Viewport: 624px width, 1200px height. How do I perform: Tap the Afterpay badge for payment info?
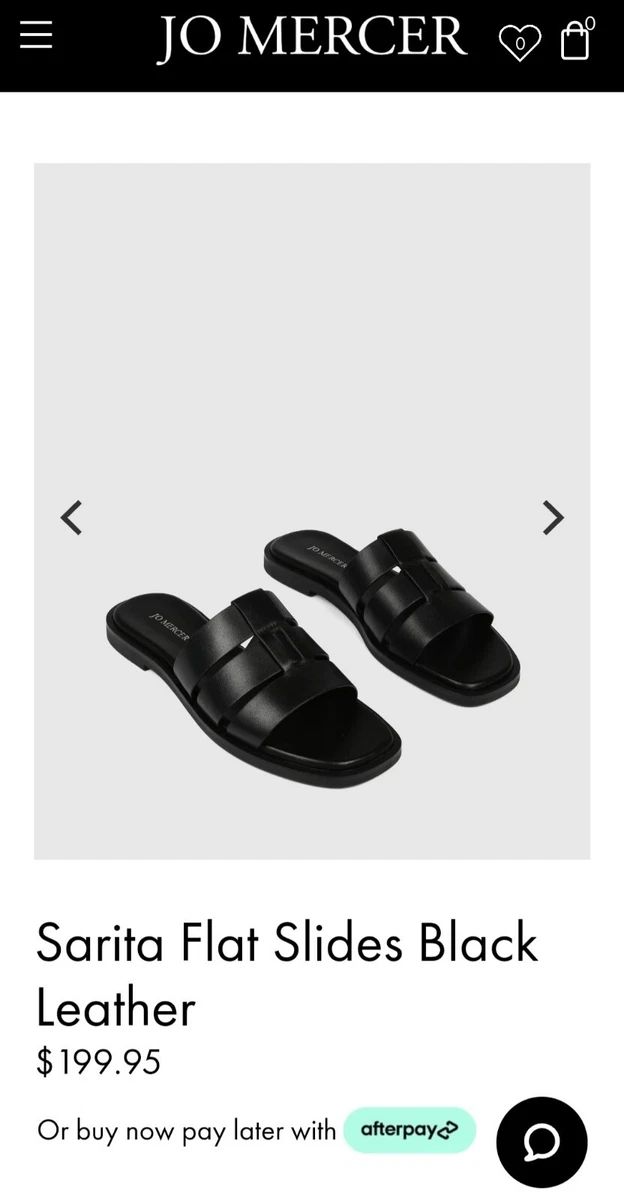pos(409,1130)
